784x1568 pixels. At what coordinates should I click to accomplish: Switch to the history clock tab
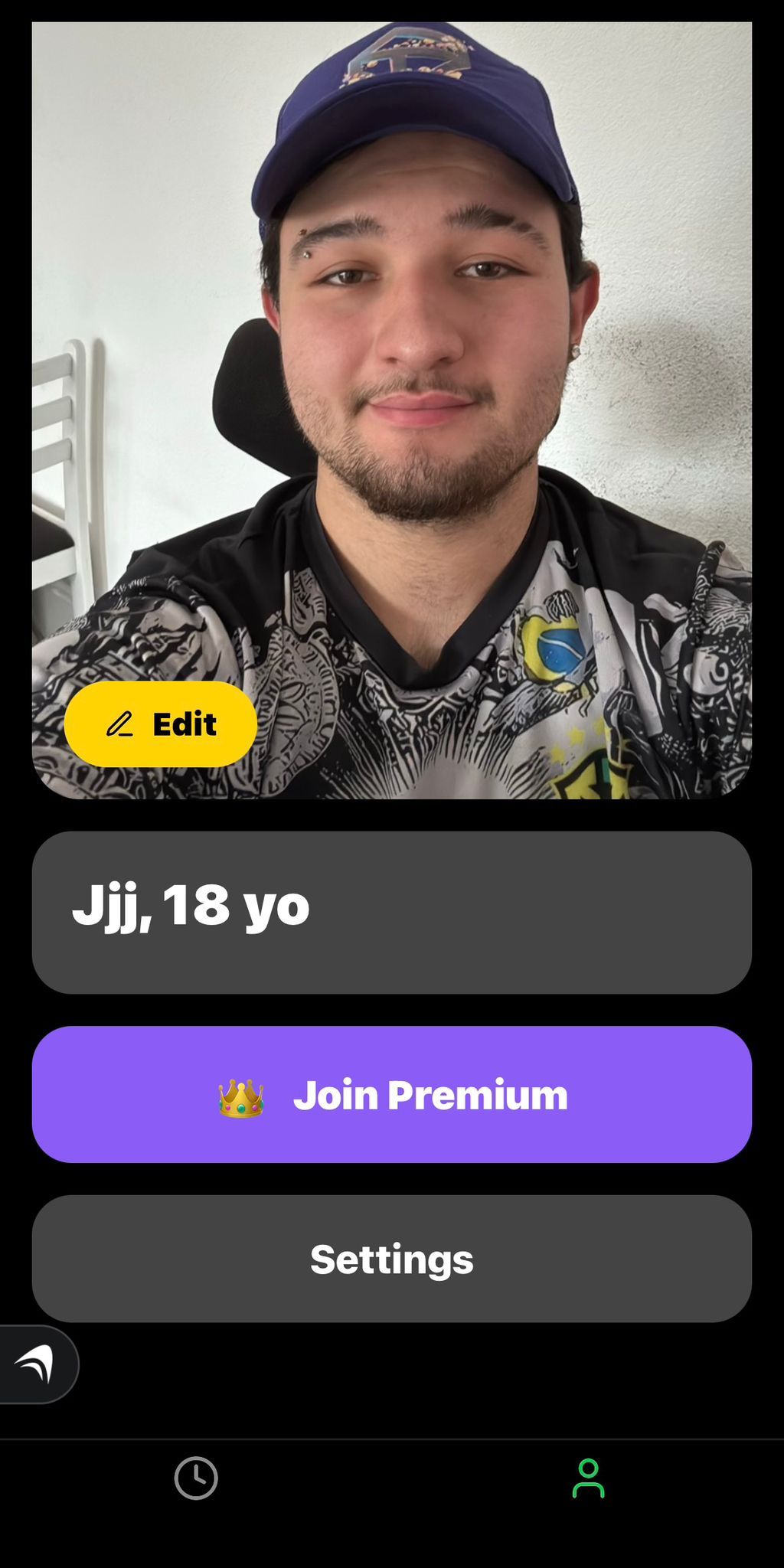click(x=196, y=1478)
